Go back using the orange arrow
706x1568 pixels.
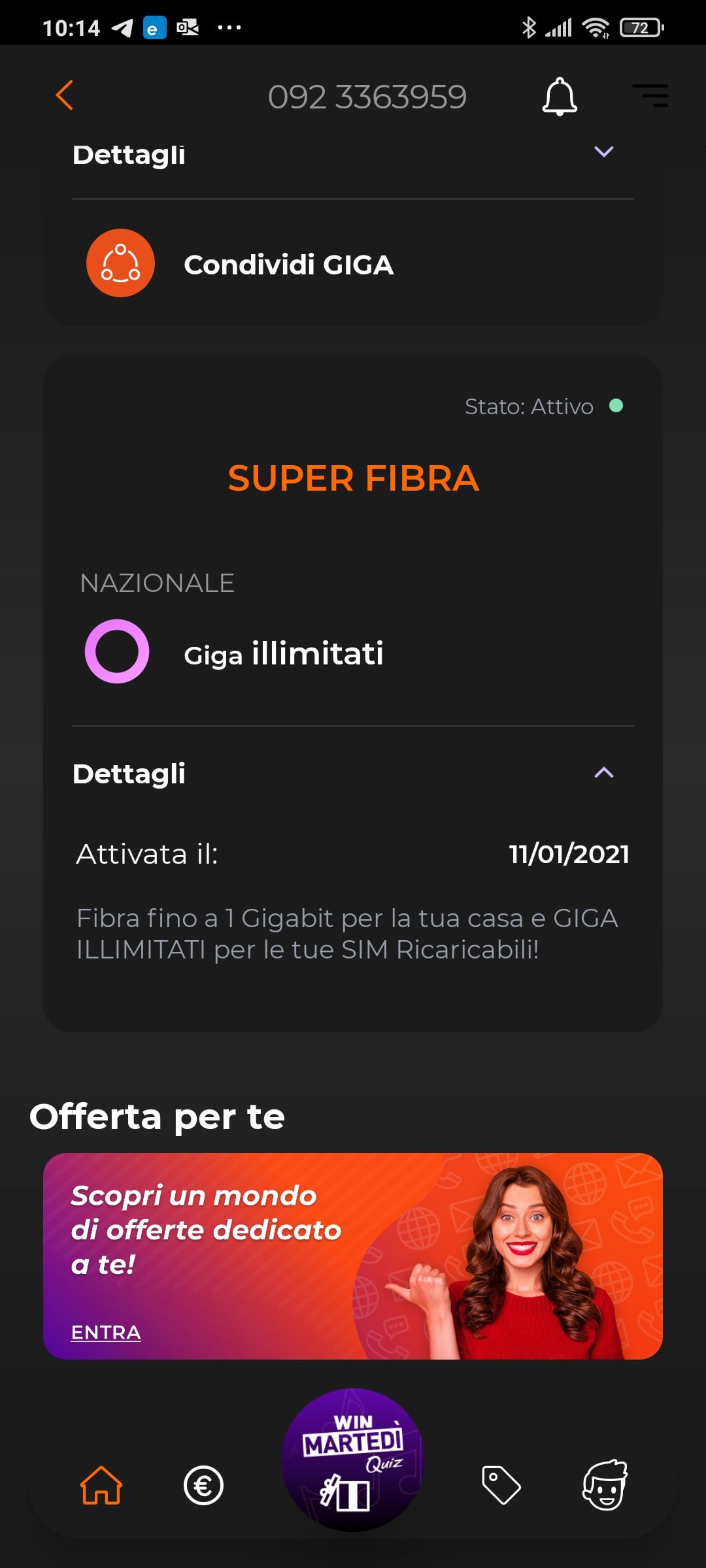pos(65,96)
